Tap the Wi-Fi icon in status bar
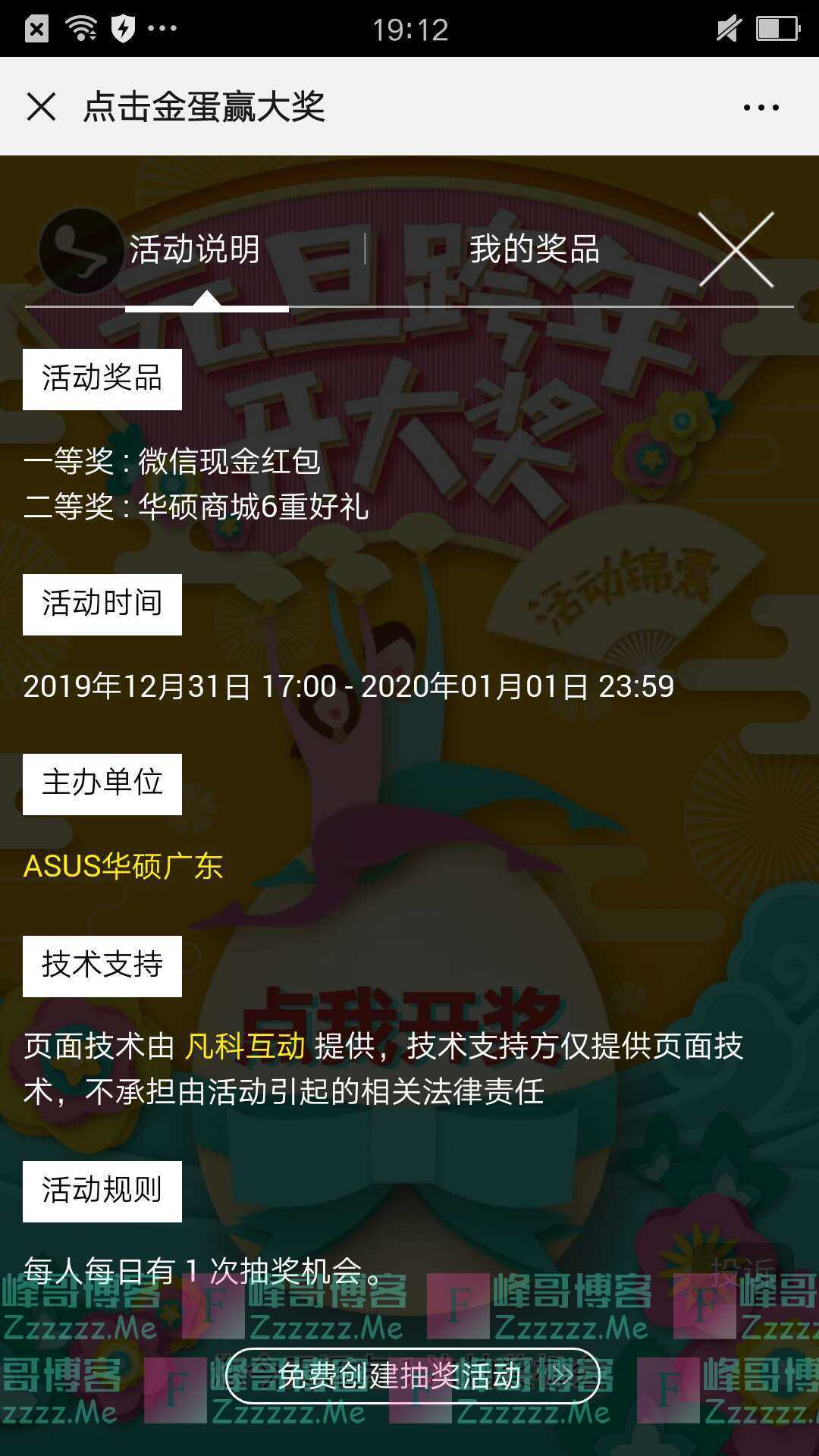 click(x=80, y=29)
